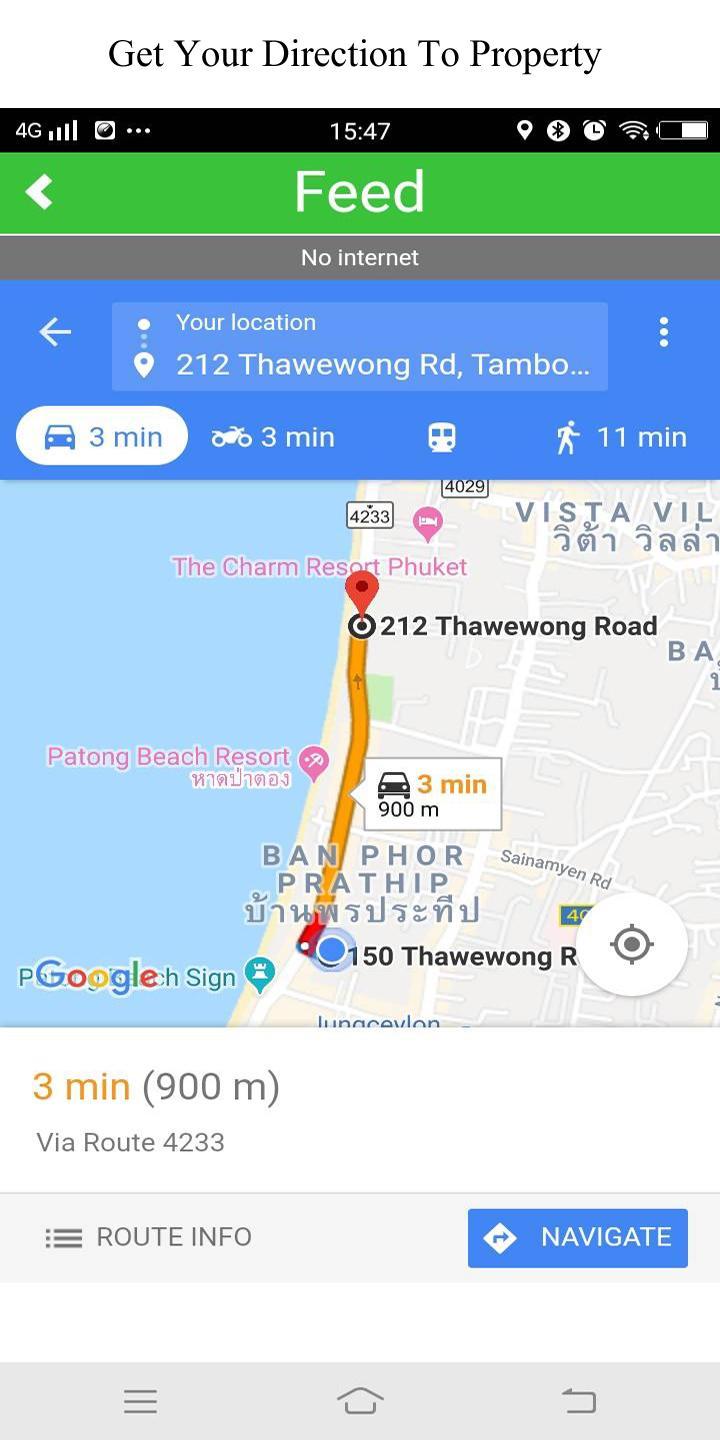Switch to motorcycle travel mode
The width and height of the screenshot is (720, 1440).
click(273, 437)
